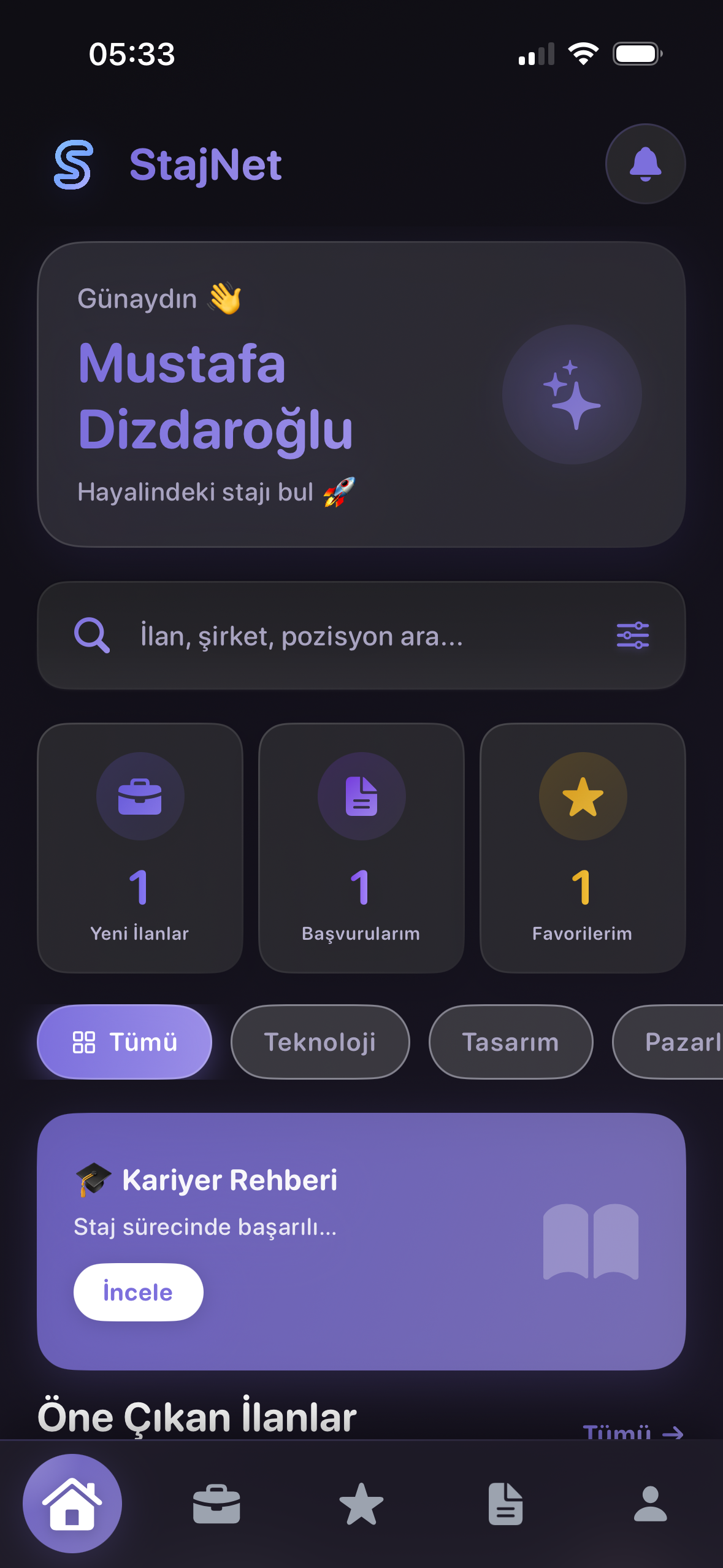Open the notifications bell

[645, 164]
